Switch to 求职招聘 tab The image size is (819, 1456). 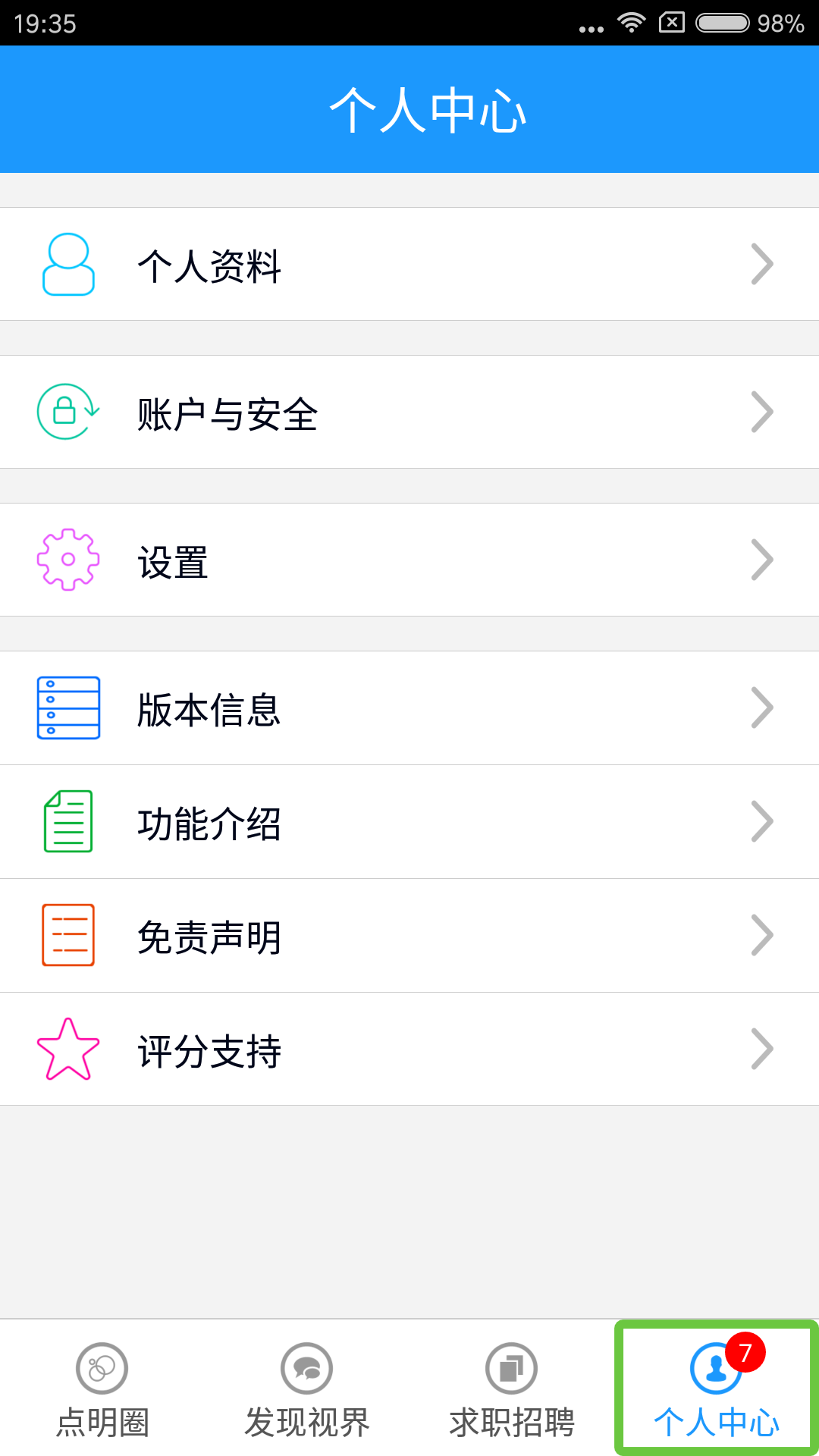[512, 1389]
